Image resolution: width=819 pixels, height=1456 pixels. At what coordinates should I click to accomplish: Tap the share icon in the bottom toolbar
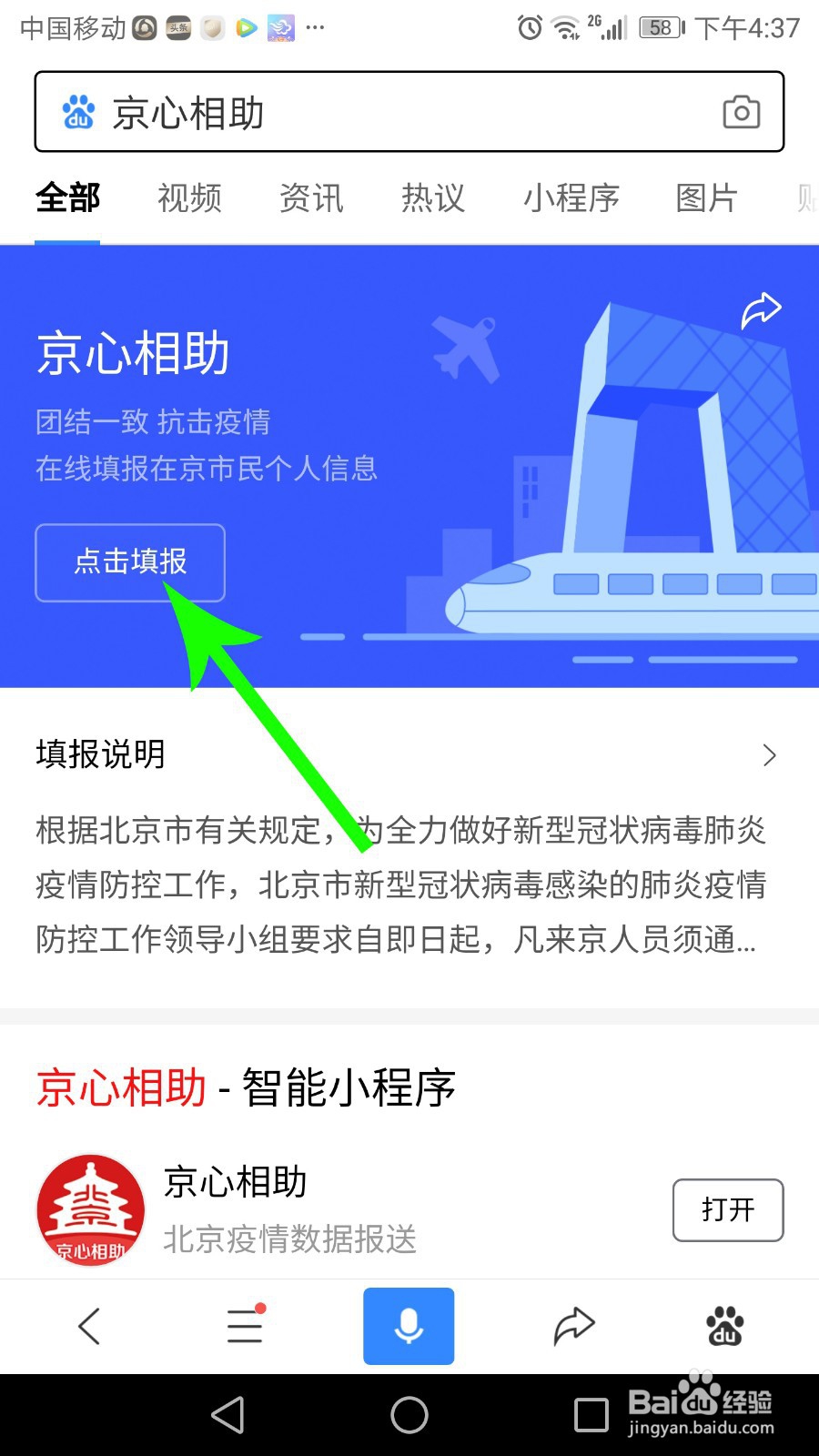(x=571, y=1326)
